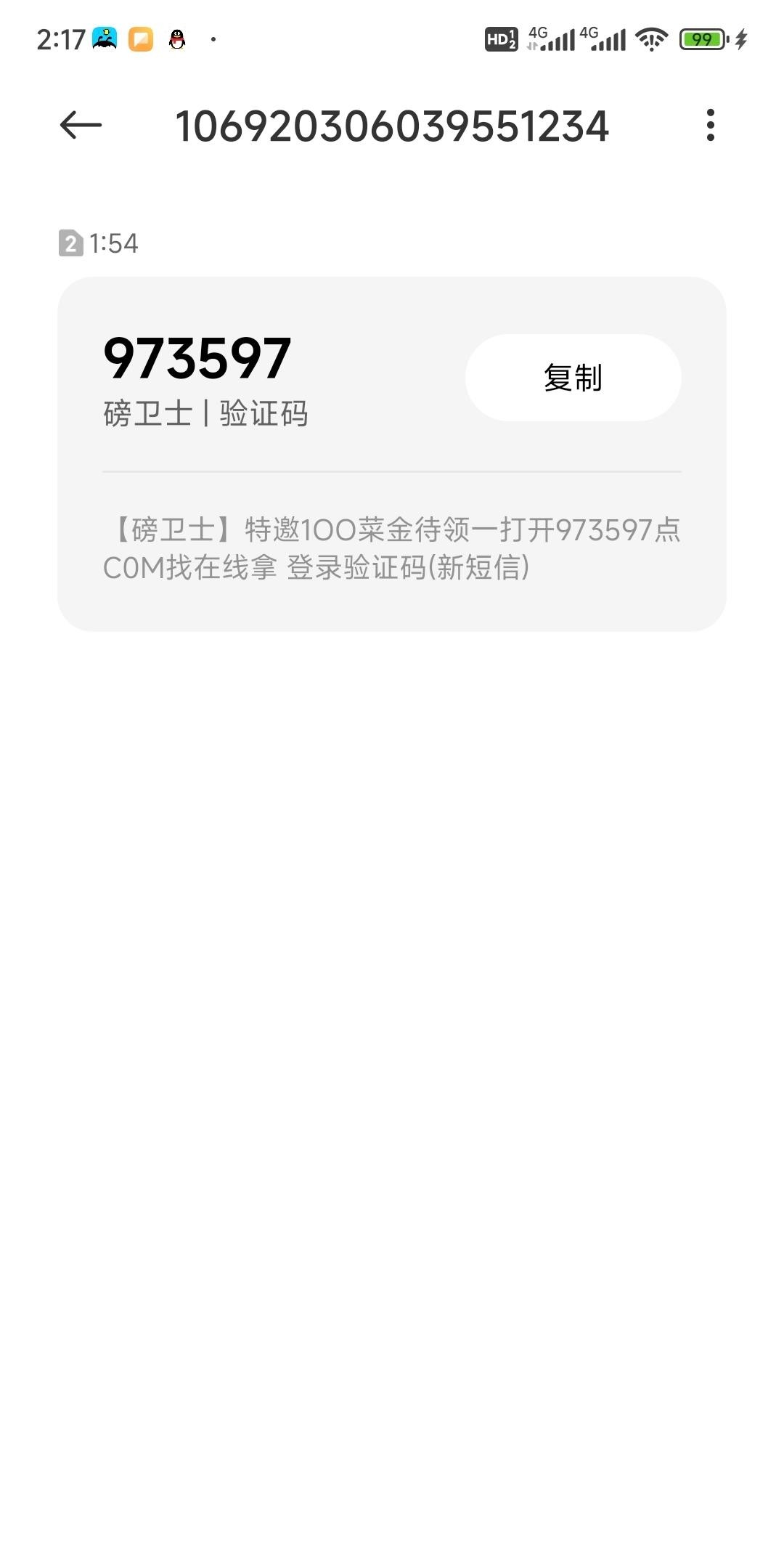Go back using the arrow icon
784x1544 pixels.
81,126
